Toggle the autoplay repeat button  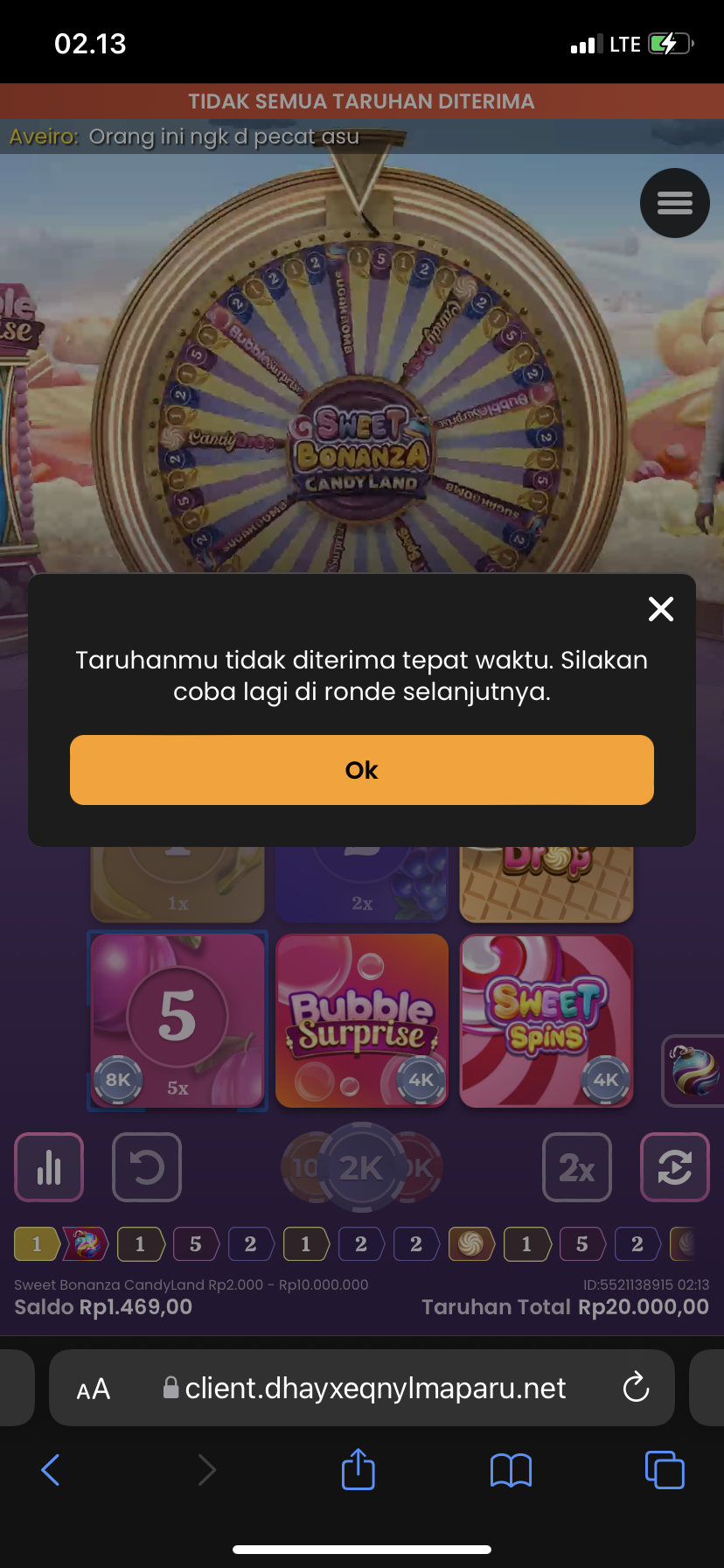[x=674, y=1167]
